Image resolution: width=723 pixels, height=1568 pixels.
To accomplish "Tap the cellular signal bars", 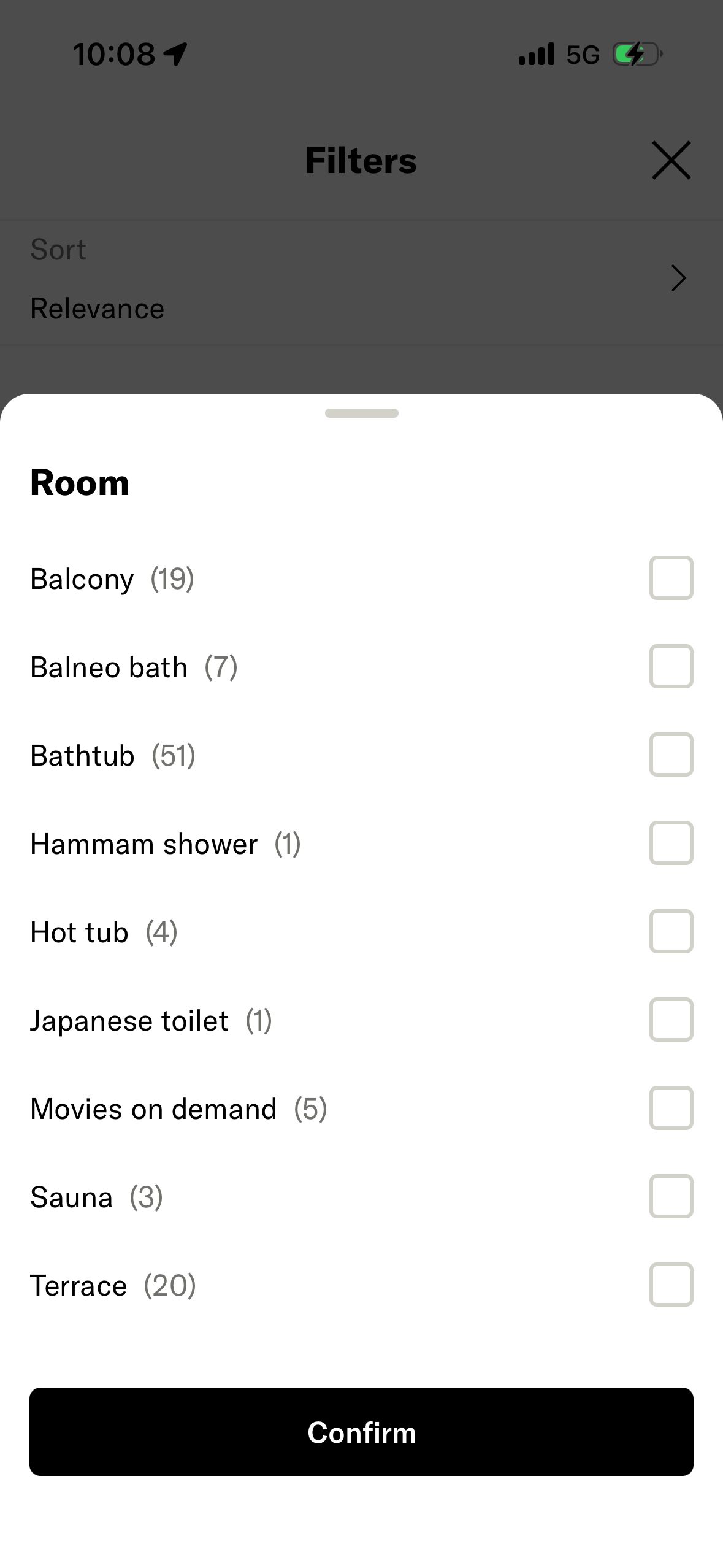I will 536,54.
